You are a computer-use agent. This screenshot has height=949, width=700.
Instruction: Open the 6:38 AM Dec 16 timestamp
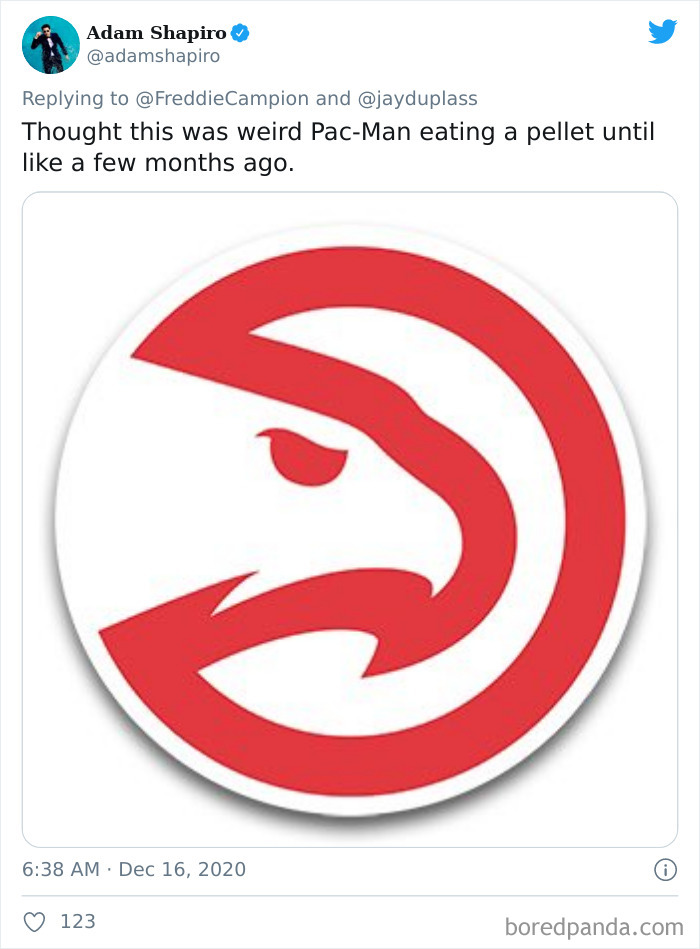tap(133, 869)
